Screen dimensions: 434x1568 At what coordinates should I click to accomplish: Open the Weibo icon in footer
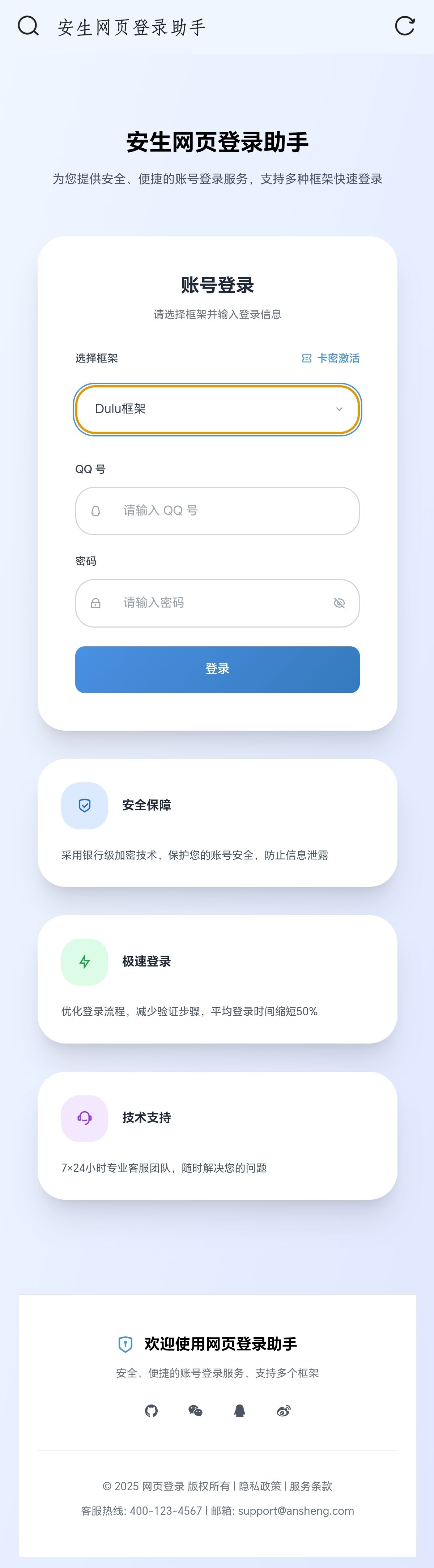click(284, 1410)
